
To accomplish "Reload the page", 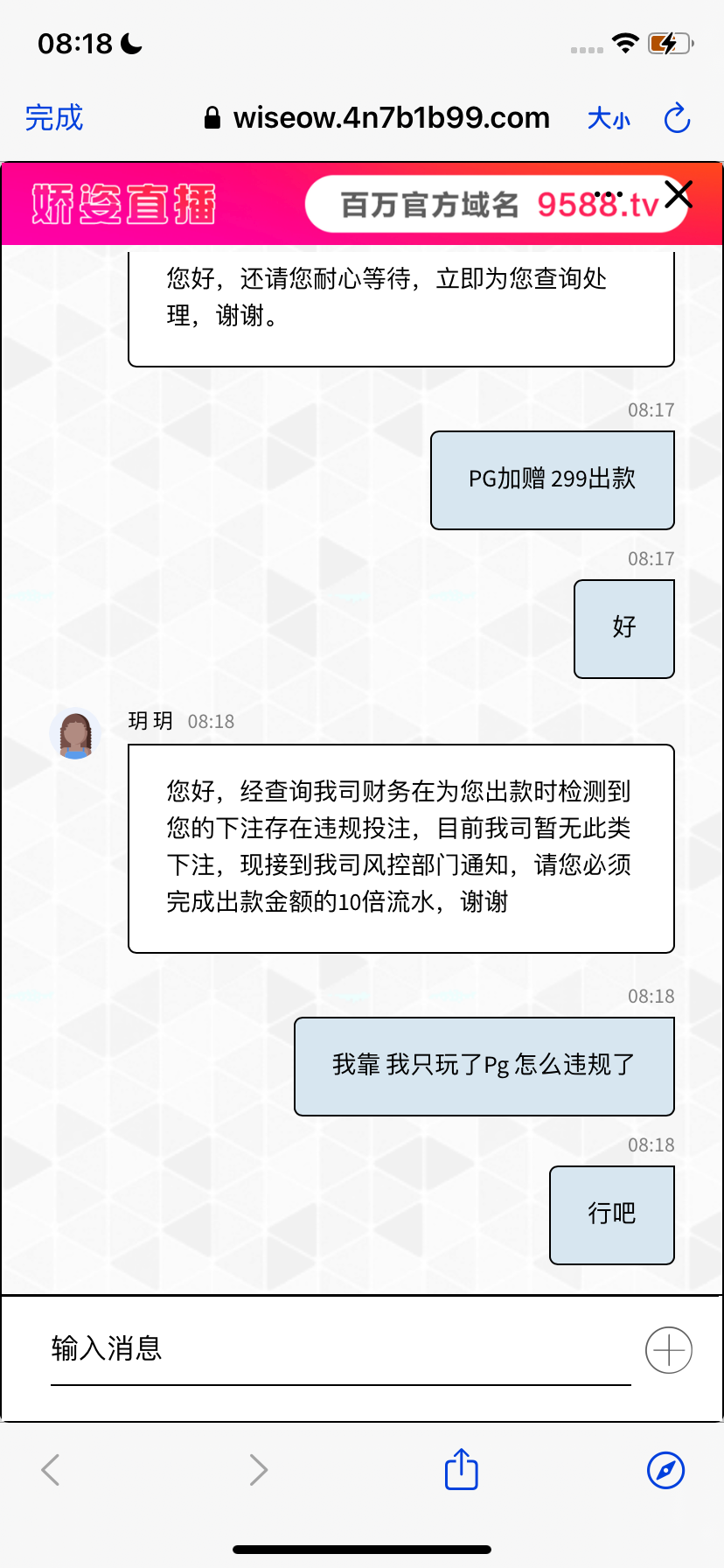I will 677,118.
